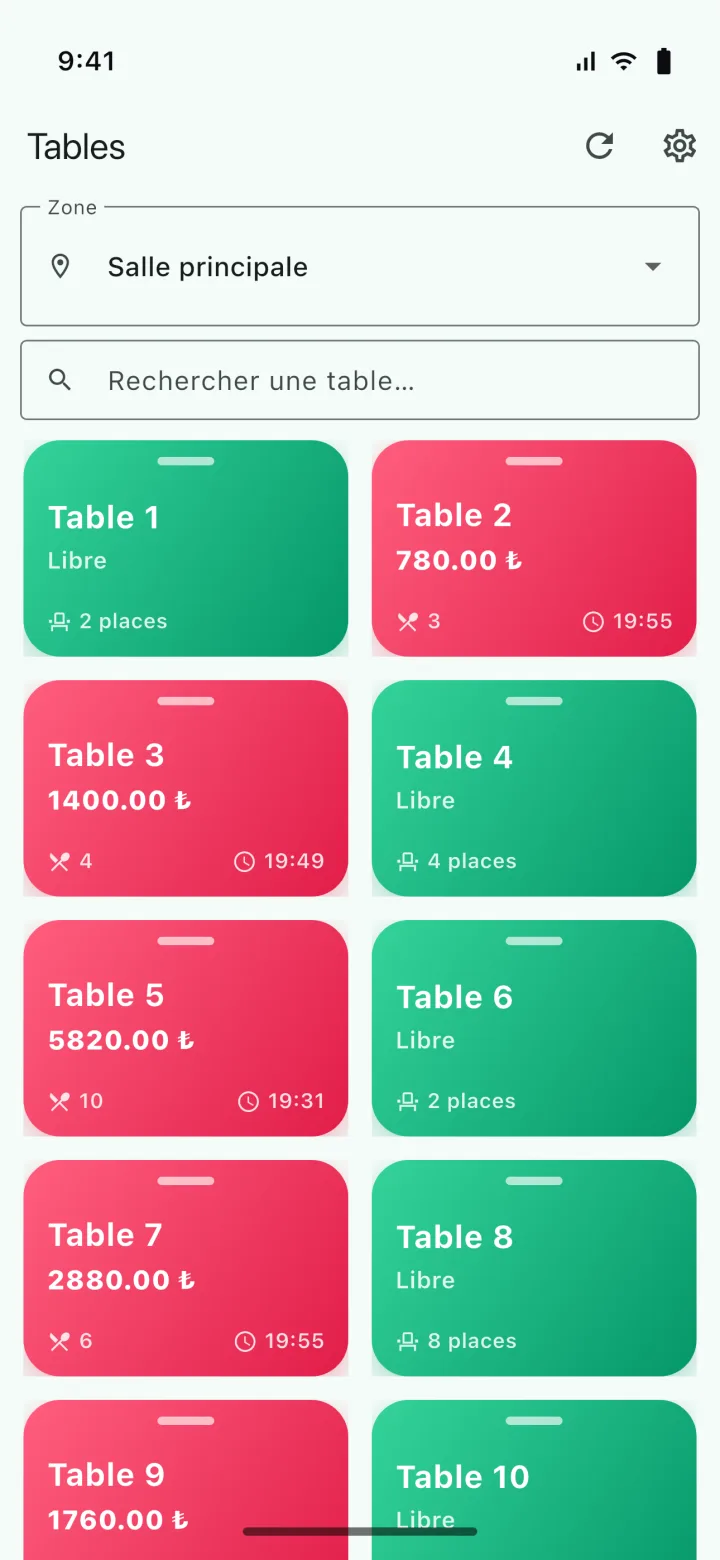The width and height of the screenshot is (720, 1560).
Task: Open Table 2 with 780.00 bill
Action: click(534, 548)
